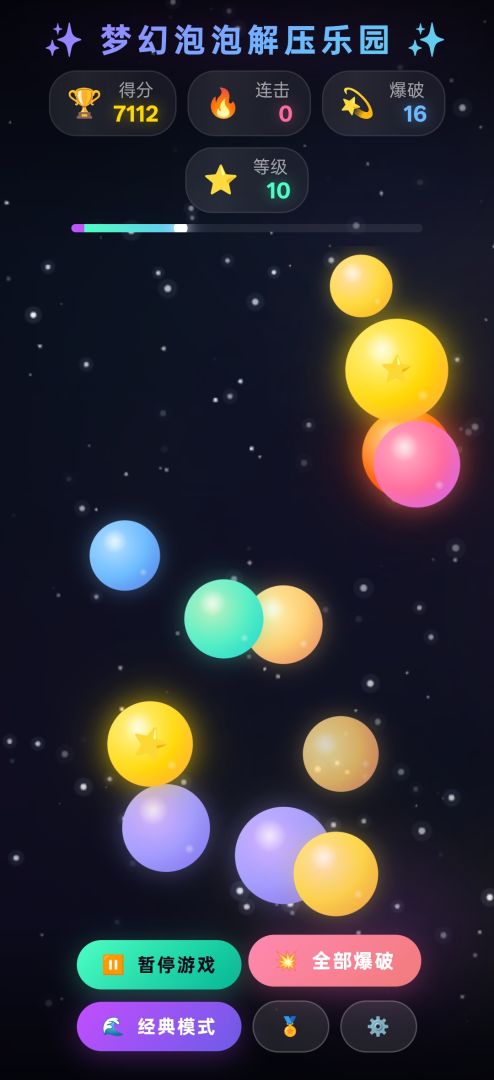Pop the green bubble
This screenshot has width=494, height=1080.
[223, 619]
